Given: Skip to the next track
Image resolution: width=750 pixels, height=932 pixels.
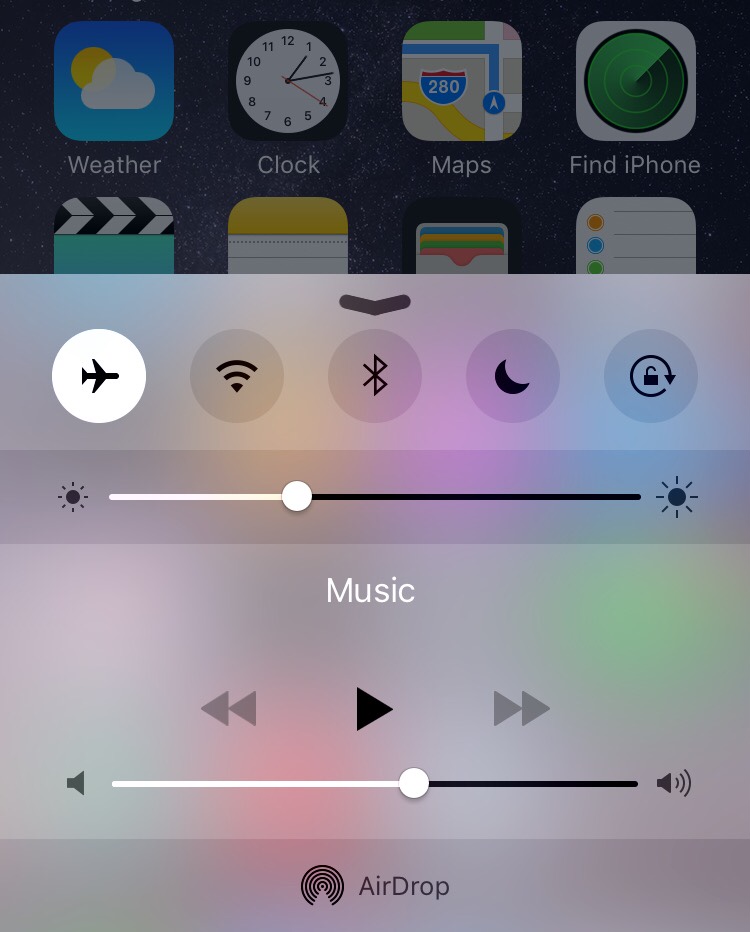Looking at the screenshot, I should point(522,709).
